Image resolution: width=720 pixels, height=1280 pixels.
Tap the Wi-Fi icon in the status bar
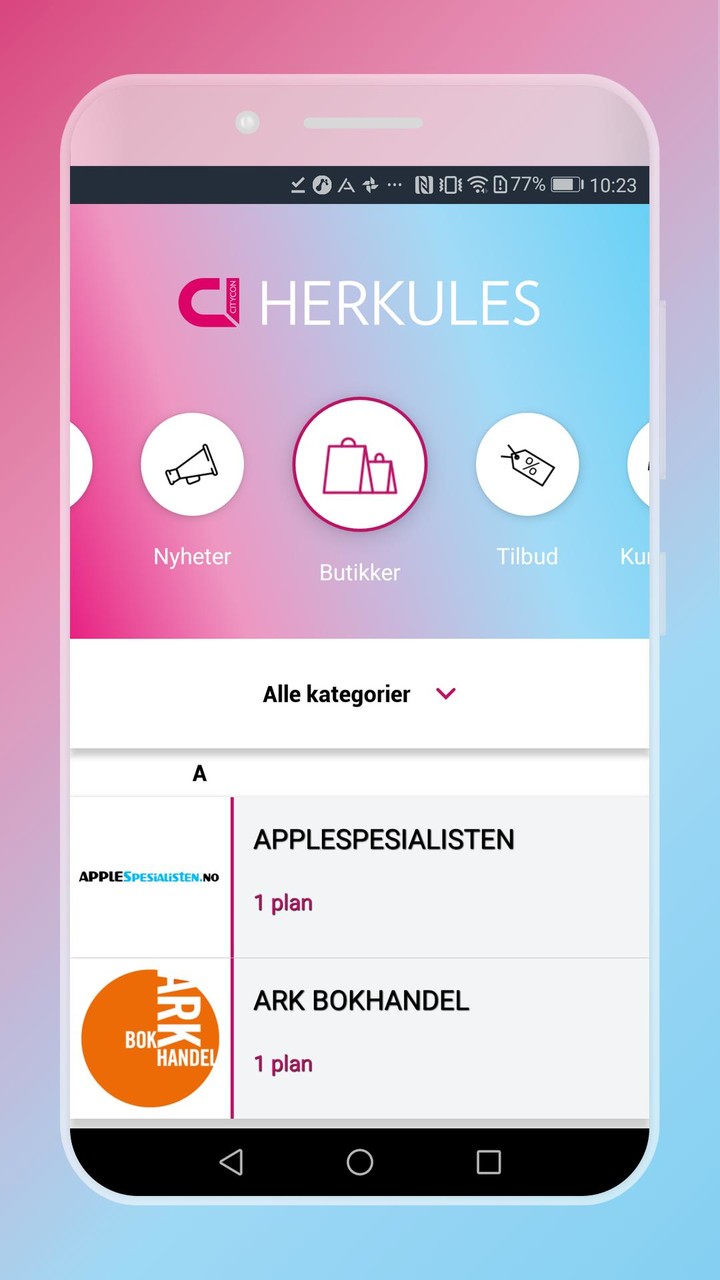pos(479,184)
